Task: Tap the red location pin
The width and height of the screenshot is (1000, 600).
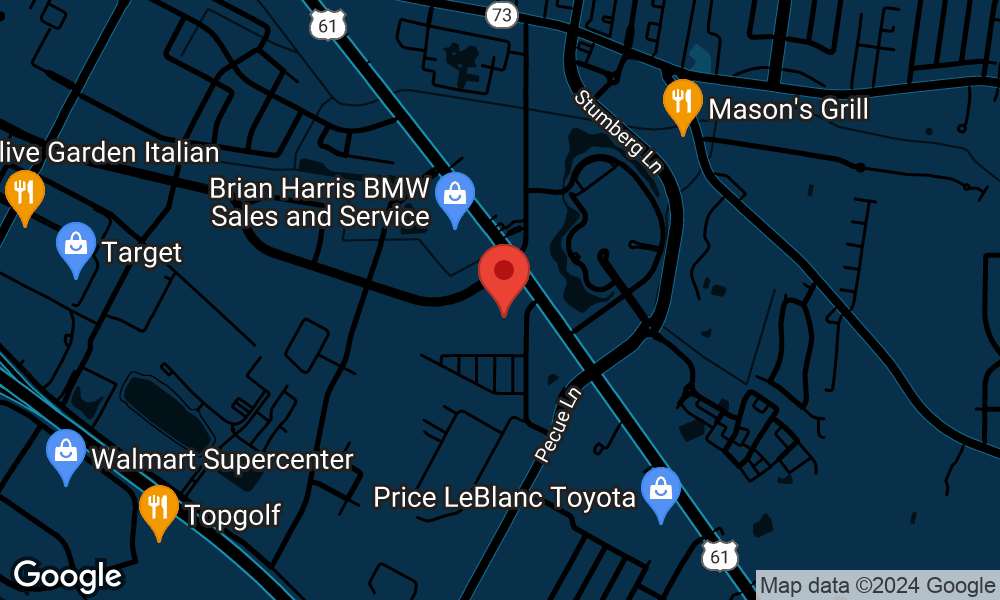Action: (504, 276)
